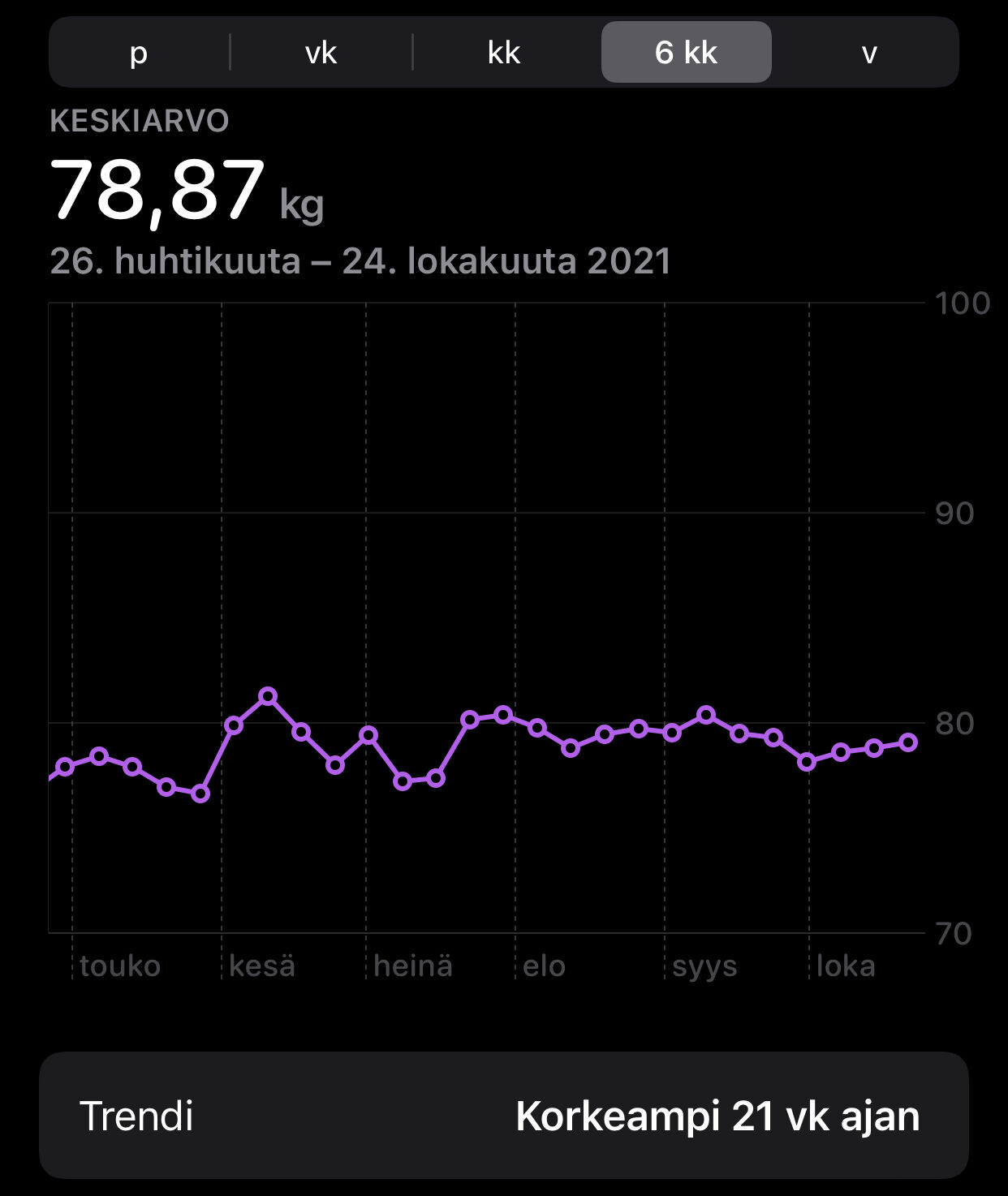The width and height of the screenshot is (1008, 1196).
Task: Select the '6 kk' range
Action: tap(686, 53)
